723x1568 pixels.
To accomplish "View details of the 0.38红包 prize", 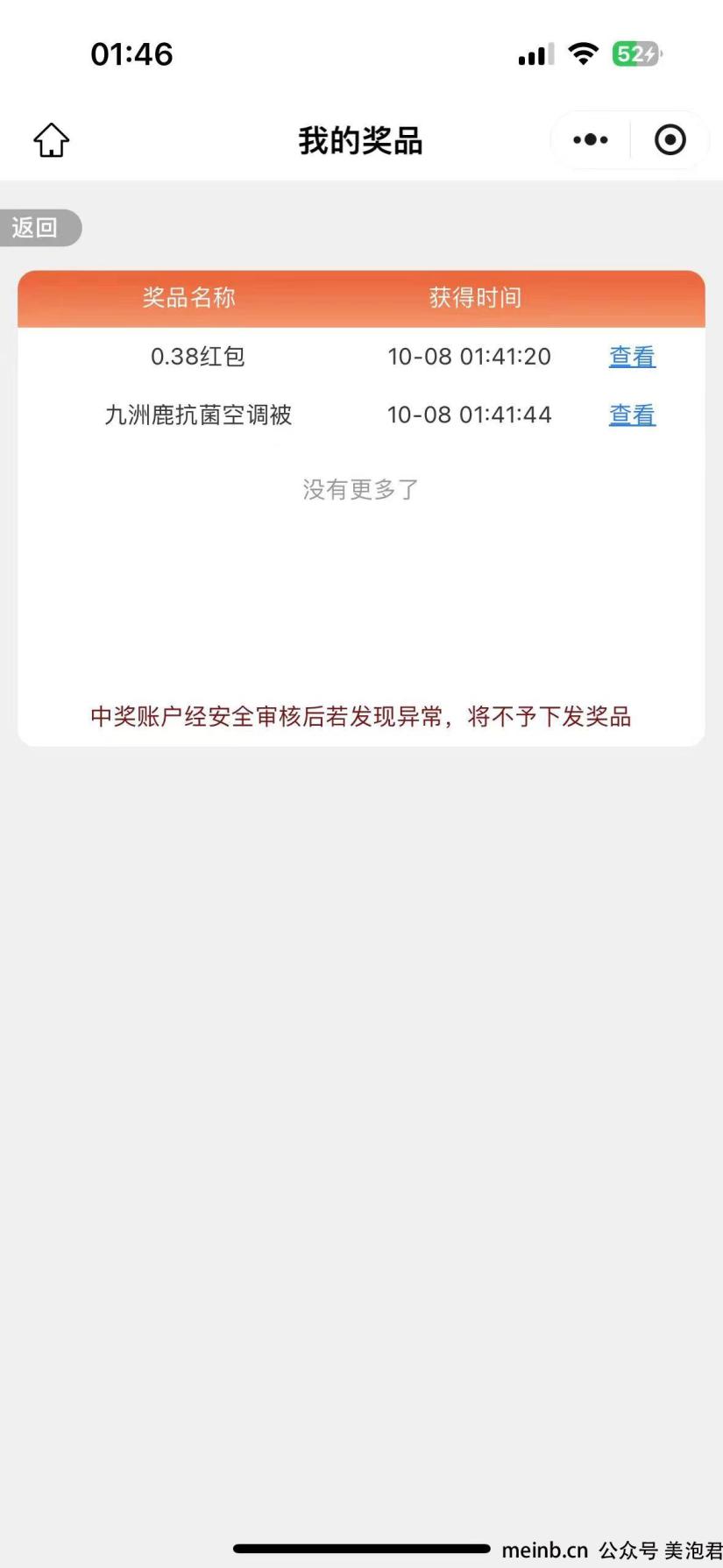I will (x=632, y=357).
